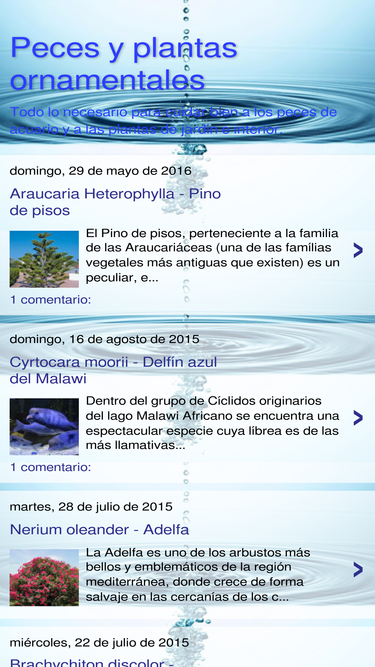This screenshot has width=375, height=667.
Task: Tap the arrow next to the Adelfa post
Action: tap(358, 570)
